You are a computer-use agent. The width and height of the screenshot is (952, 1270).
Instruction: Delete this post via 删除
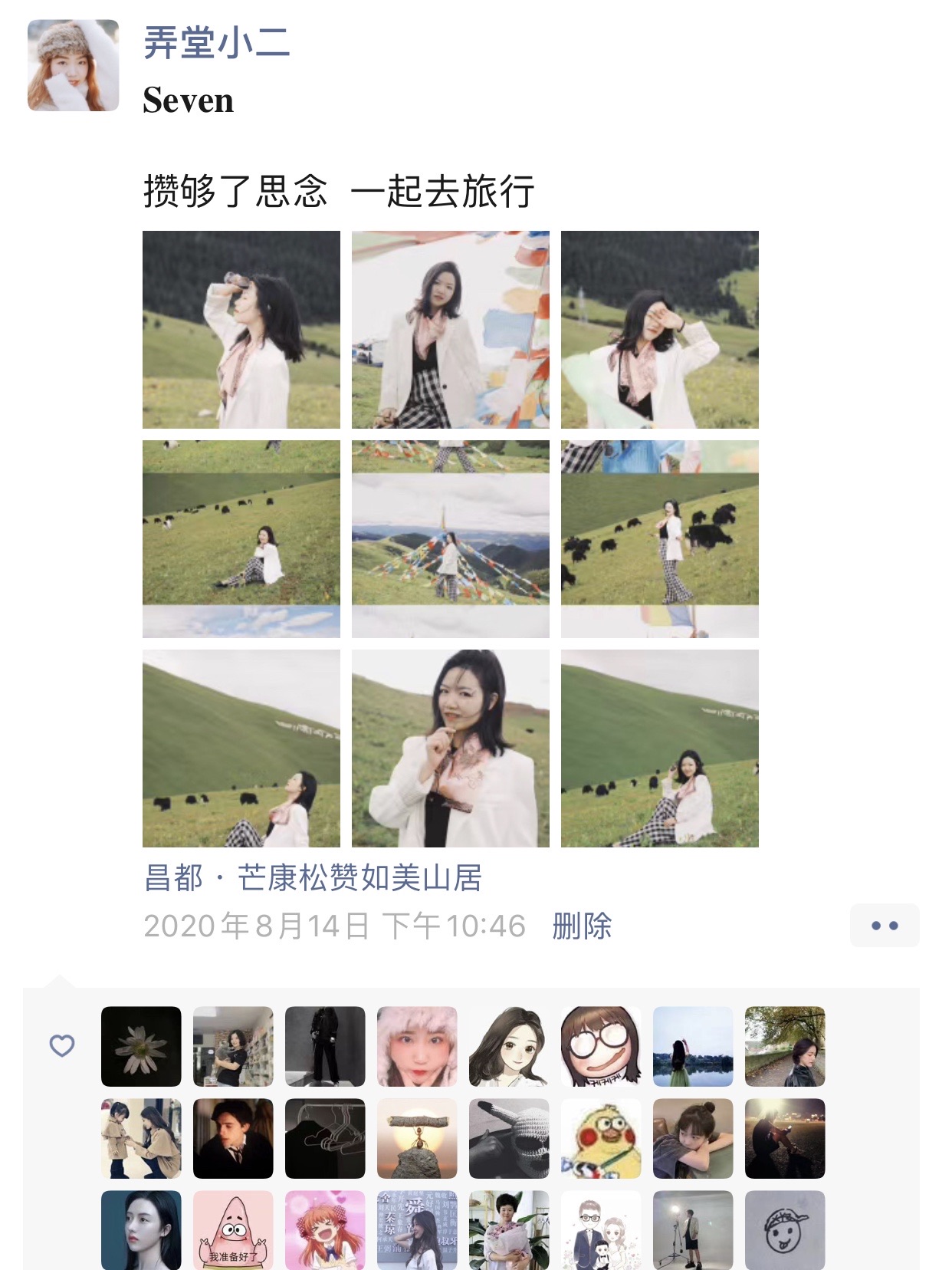(x=582, y=926)
